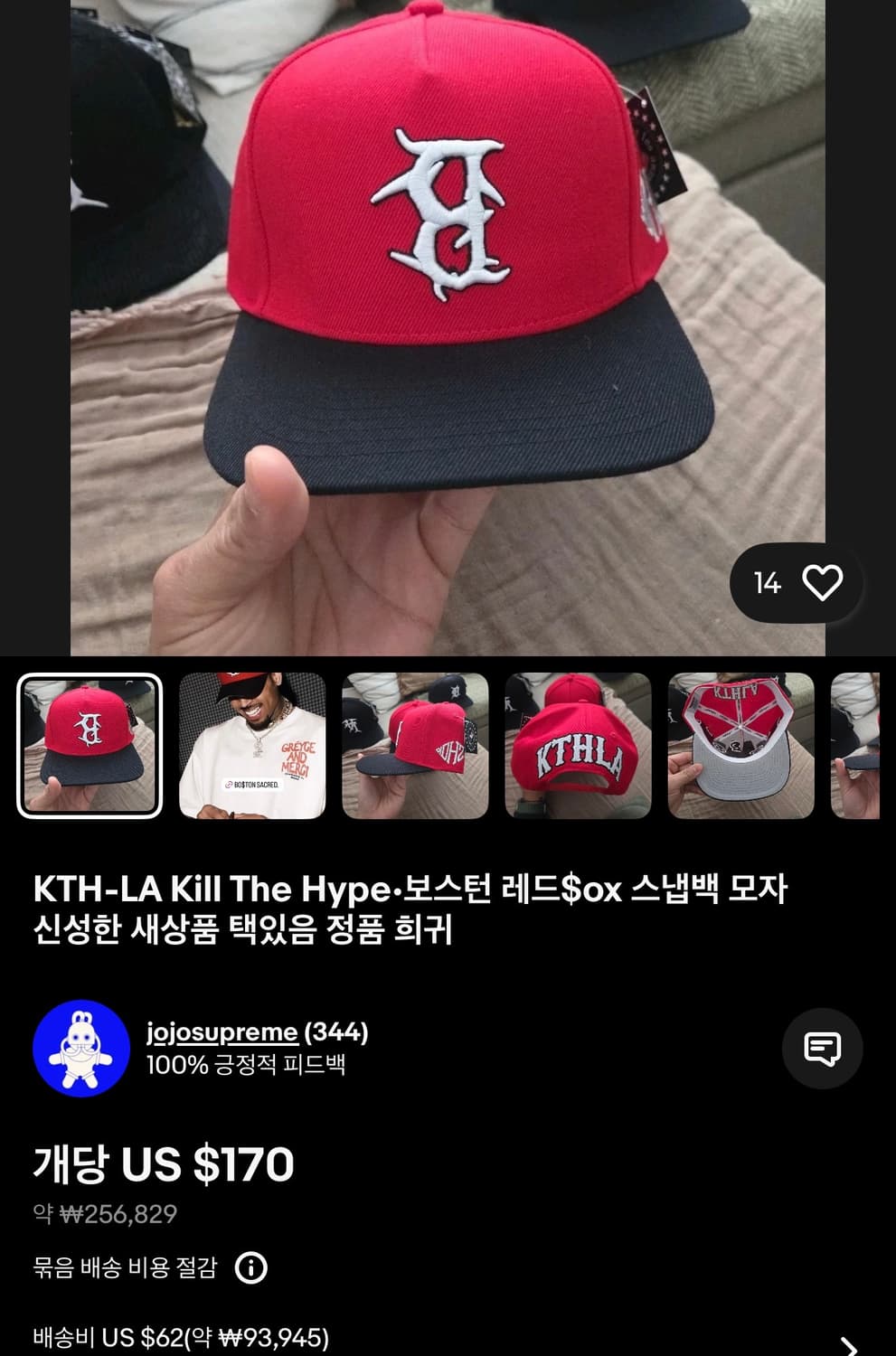
Task: Click the main product photo of the red cap
Action: (x=448, y=325)
